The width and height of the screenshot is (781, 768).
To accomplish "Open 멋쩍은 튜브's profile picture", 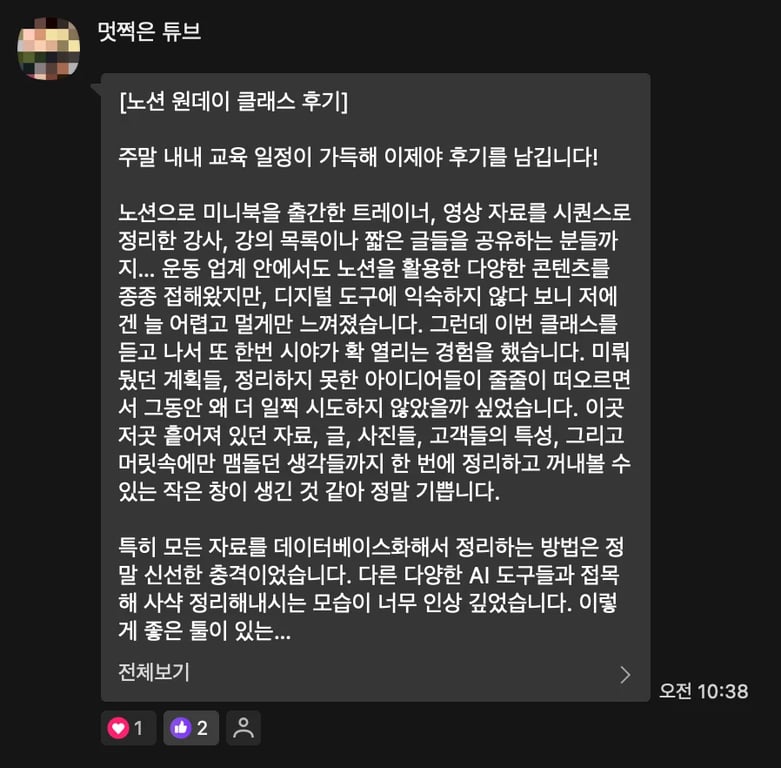I will click(49, 48).
